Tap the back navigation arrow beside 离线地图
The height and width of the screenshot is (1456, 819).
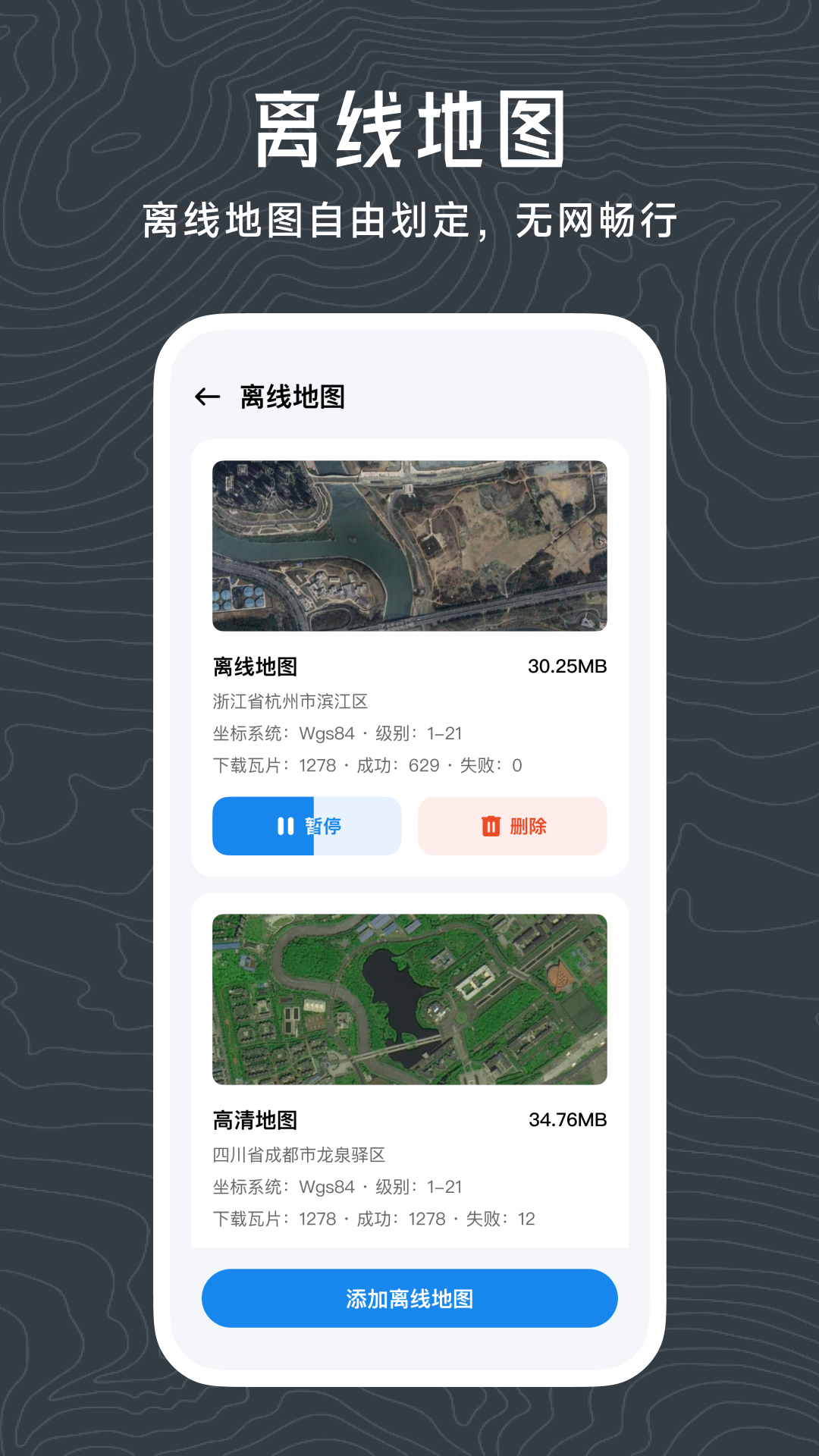[x=203, y=397]
